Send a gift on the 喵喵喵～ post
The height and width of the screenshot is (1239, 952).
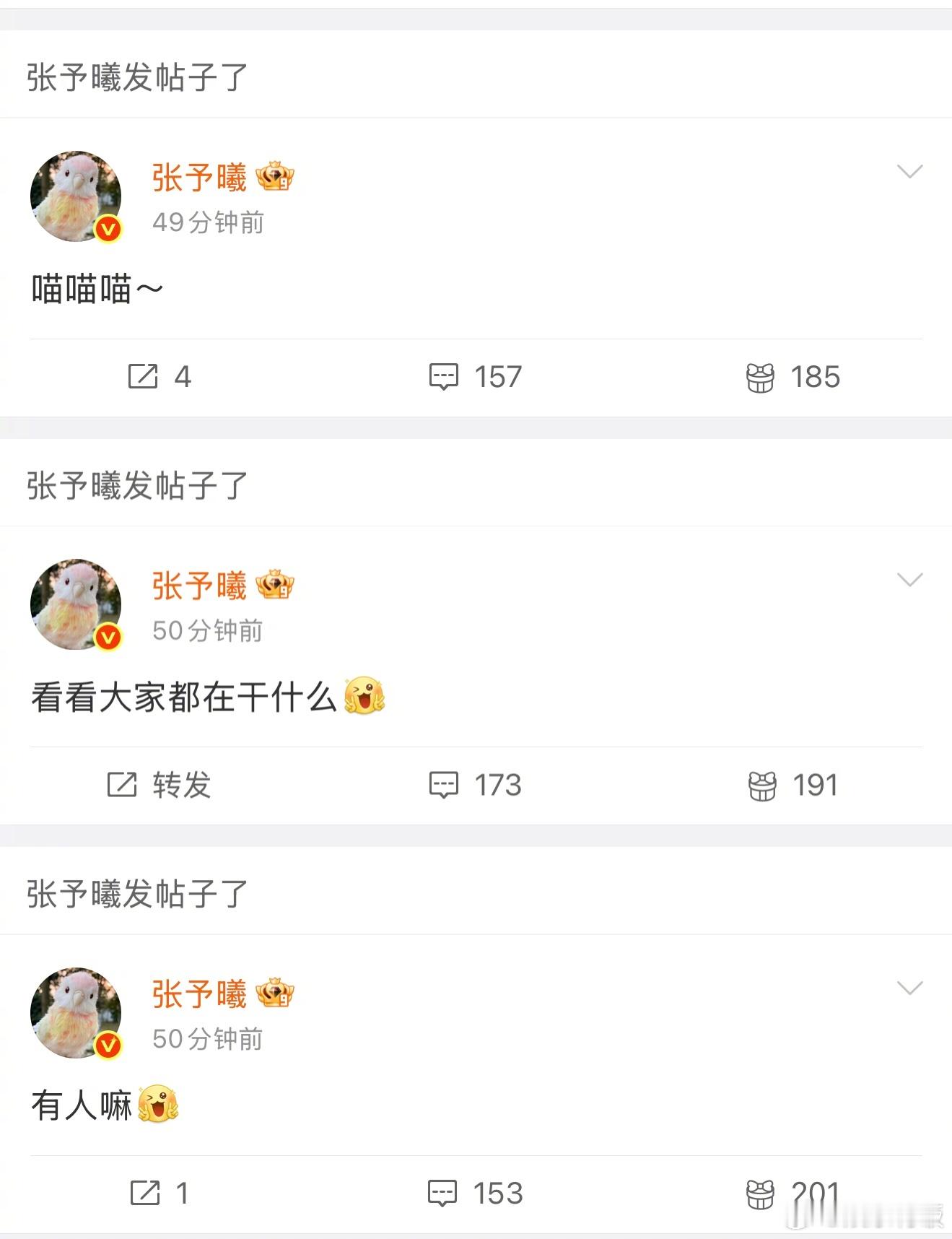794,376
